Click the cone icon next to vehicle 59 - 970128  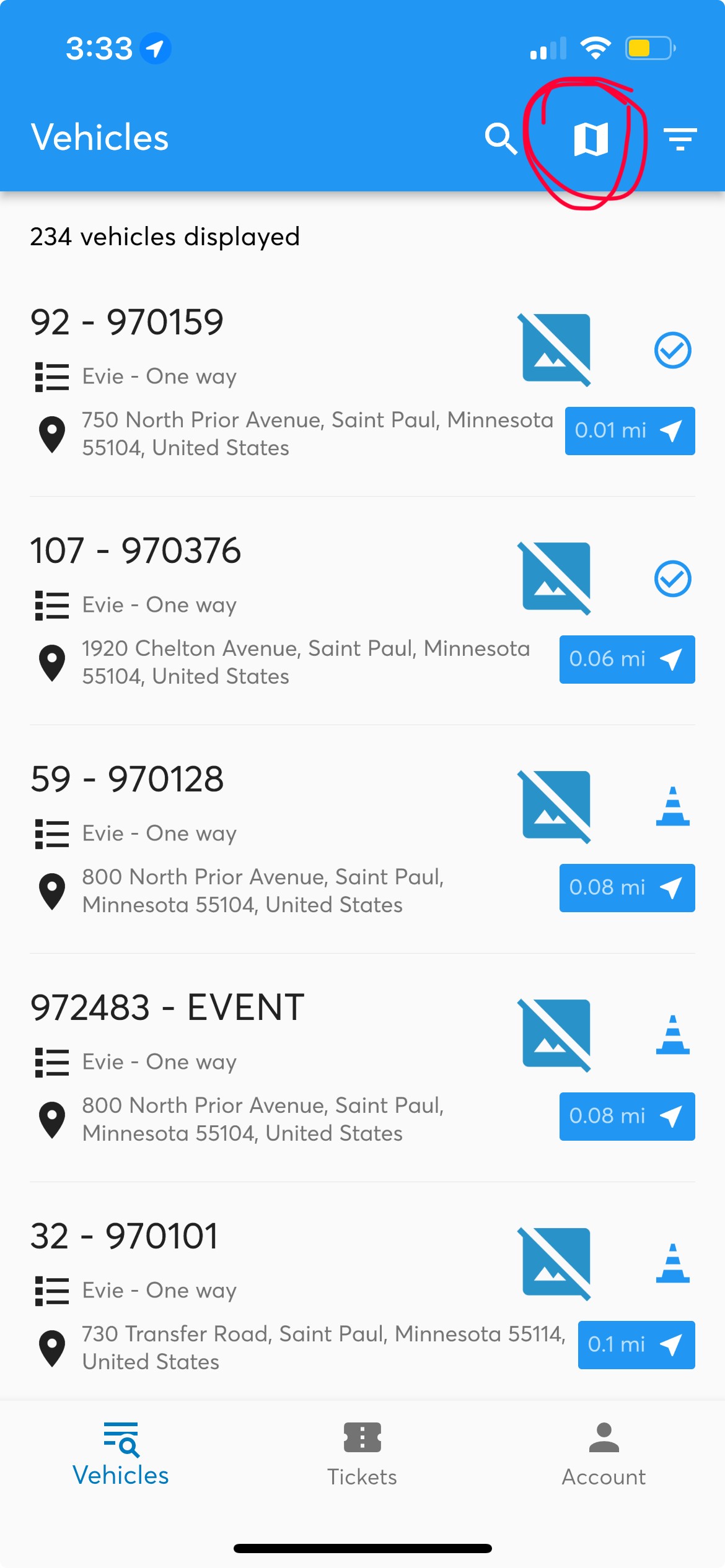click(x=672, y=806)
